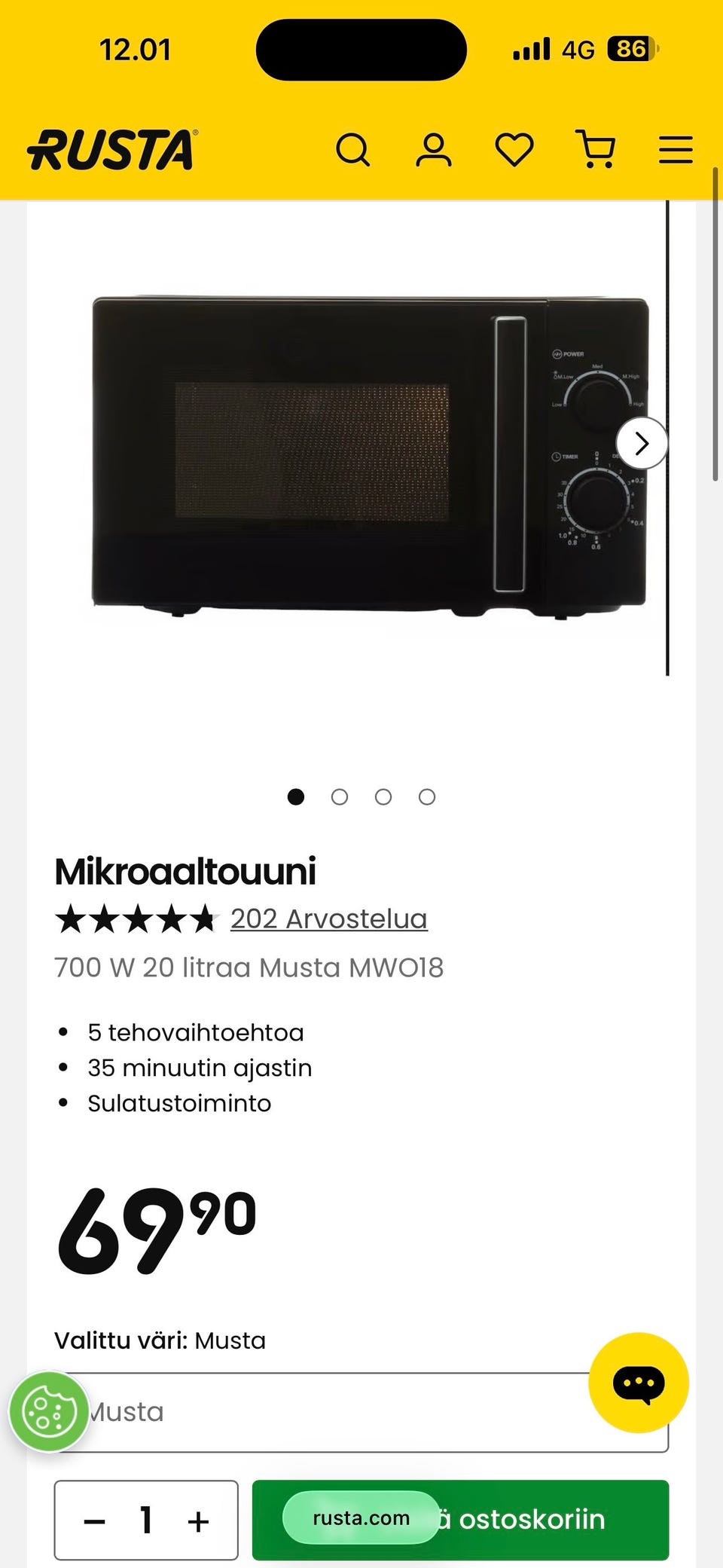
Task: Tap the rusta.com address pill
Action: (361, 1518)
